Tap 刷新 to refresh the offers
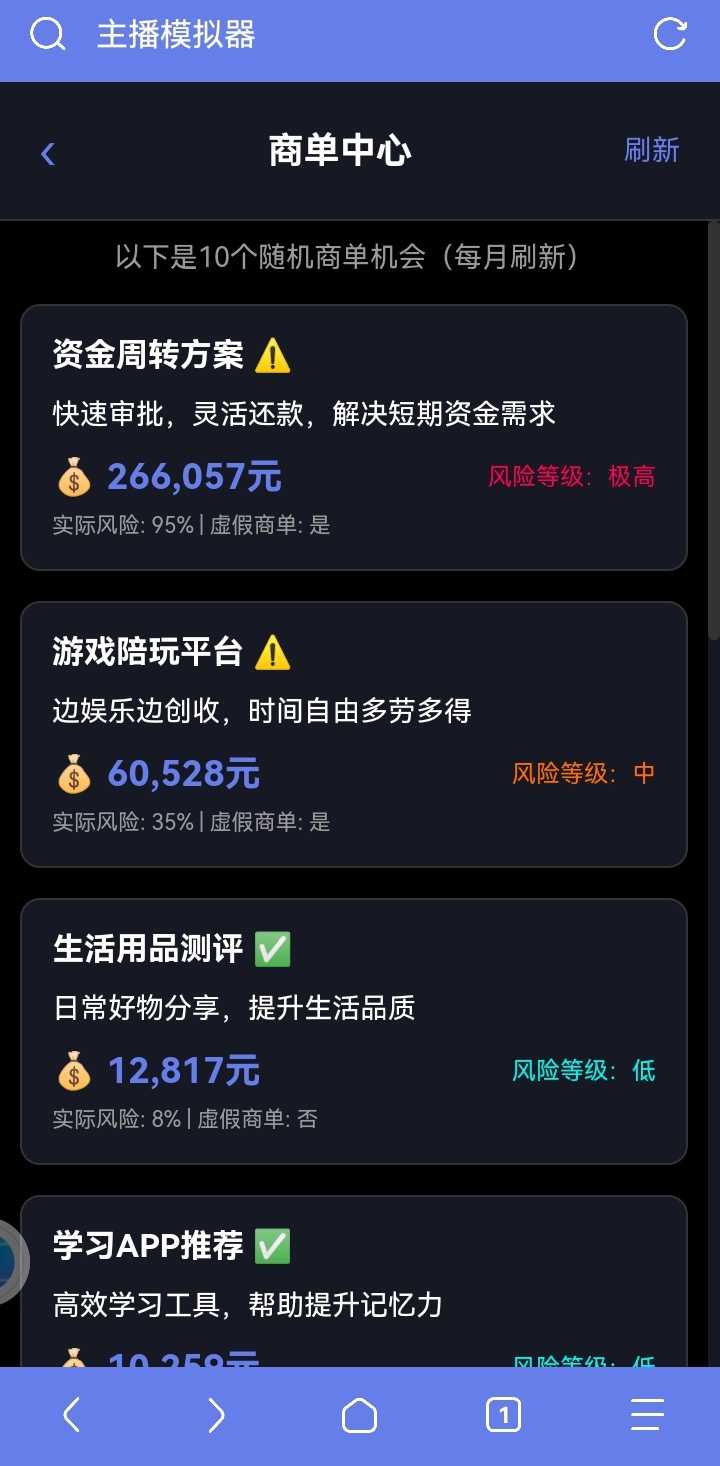This screenshot has width=720, height=1466. coord(651,150)
